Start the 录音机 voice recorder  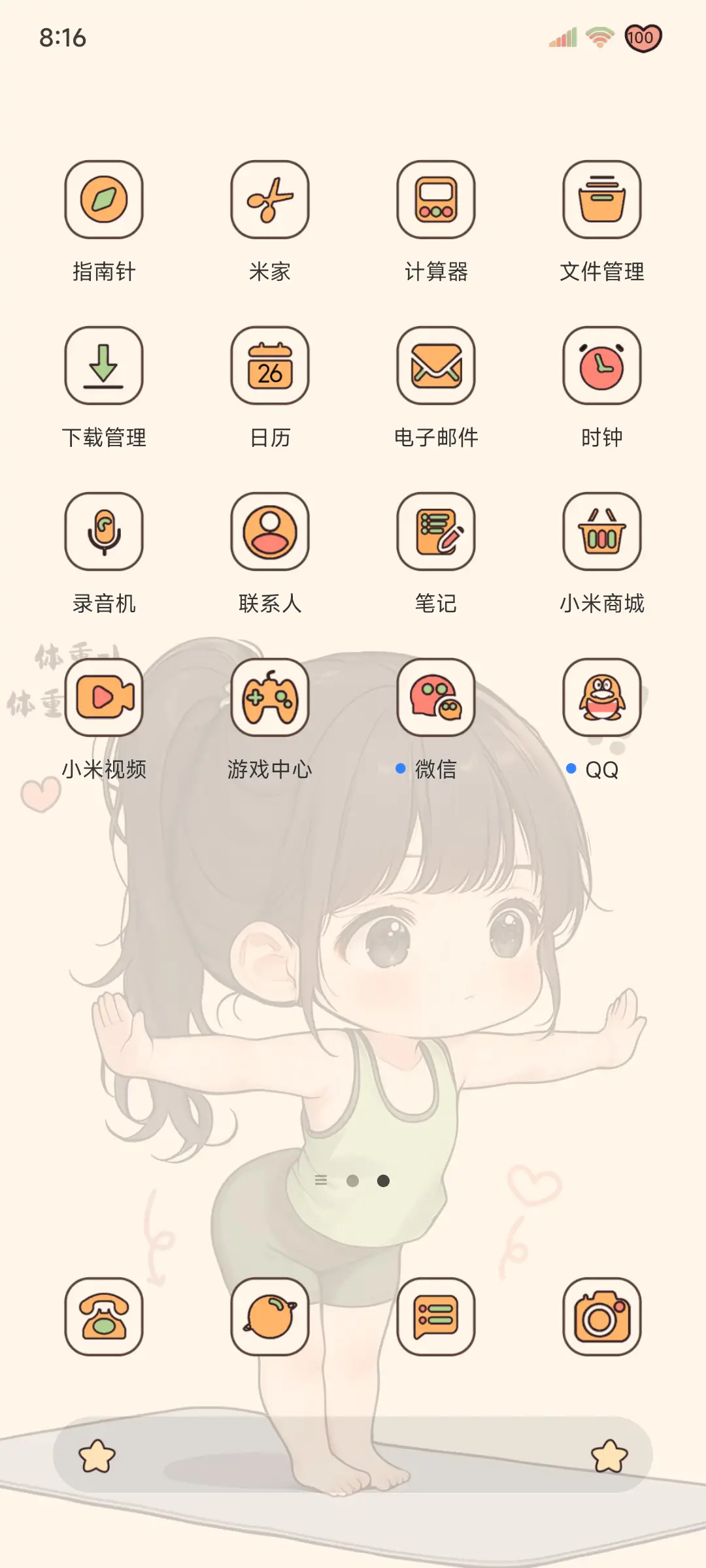pyautogui.click(x=105, y=531)
